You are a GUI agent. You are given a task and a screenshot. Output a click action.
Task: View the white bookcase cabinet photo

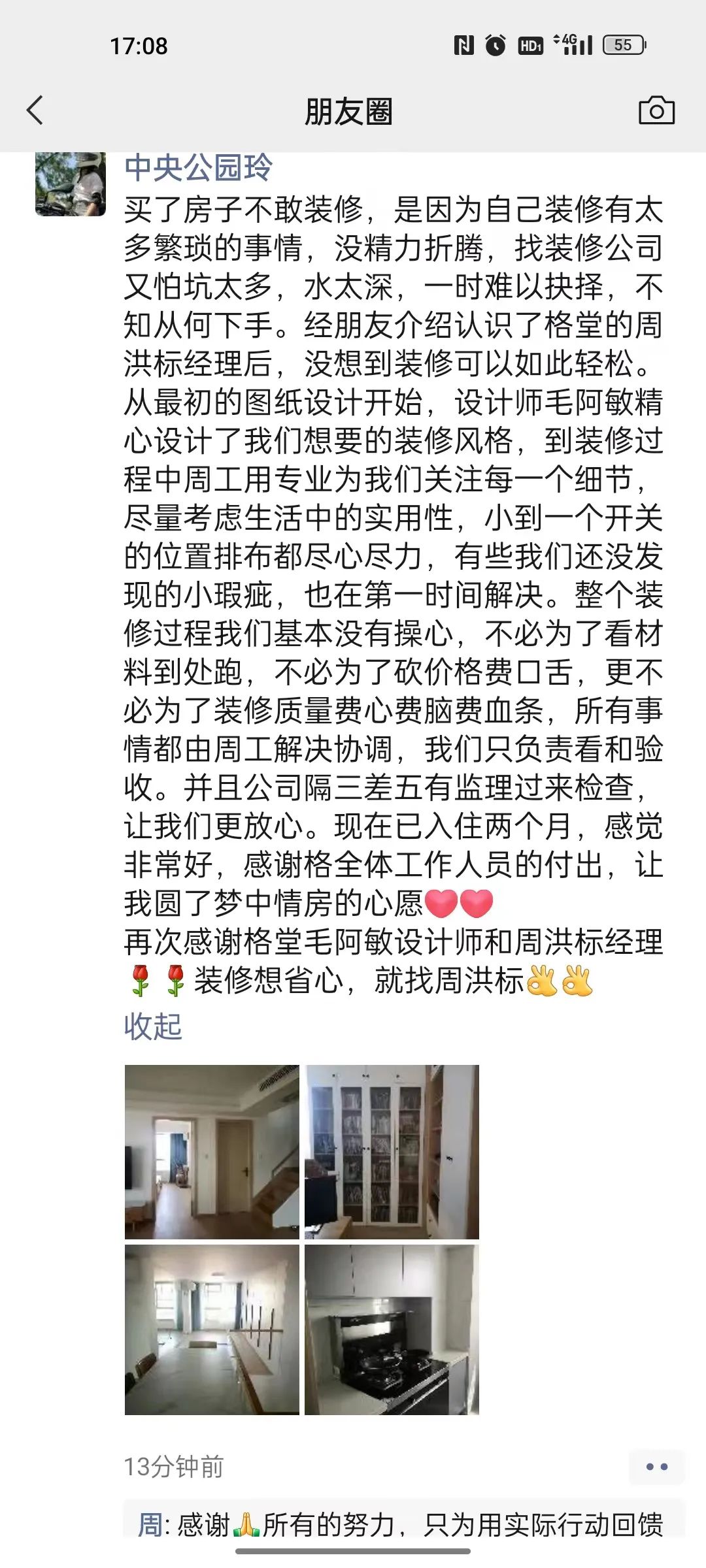pyautogui.click(x=392, y=1152)
